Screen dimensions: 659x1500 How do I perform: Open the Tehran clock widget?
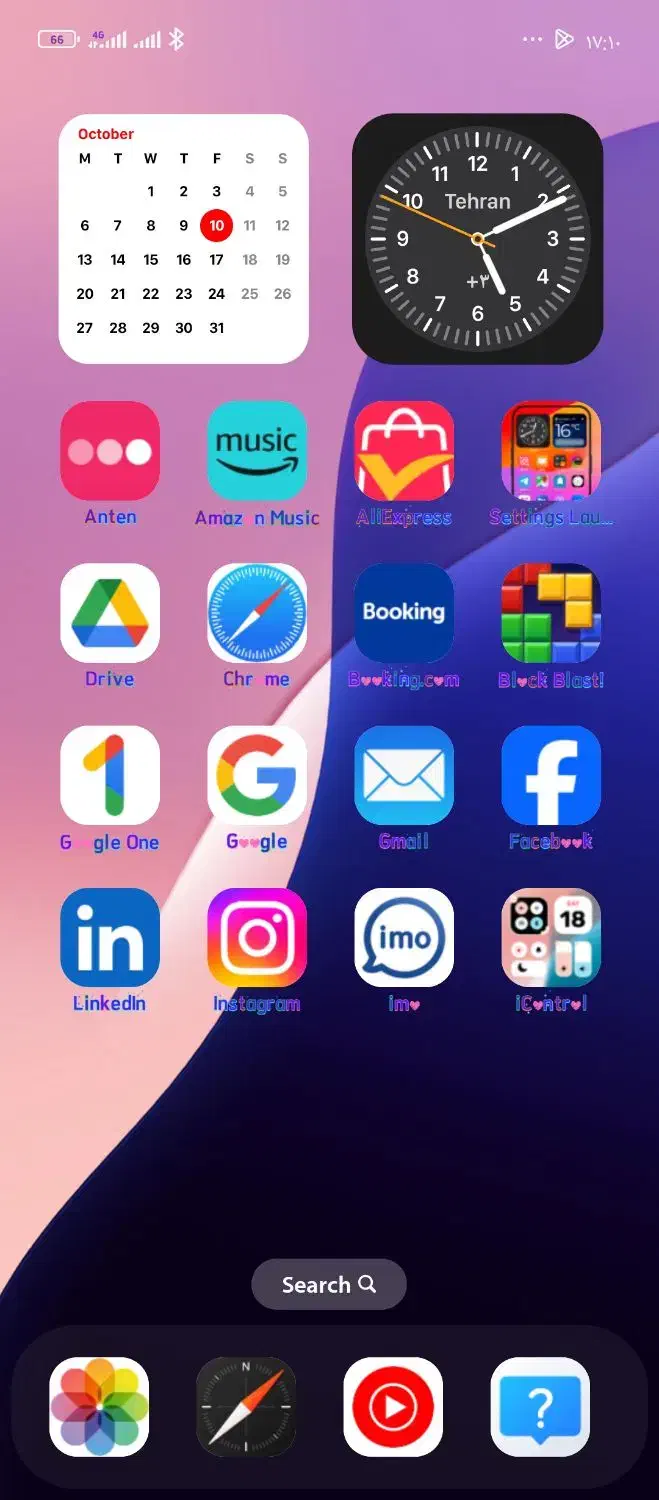[477, 239]
